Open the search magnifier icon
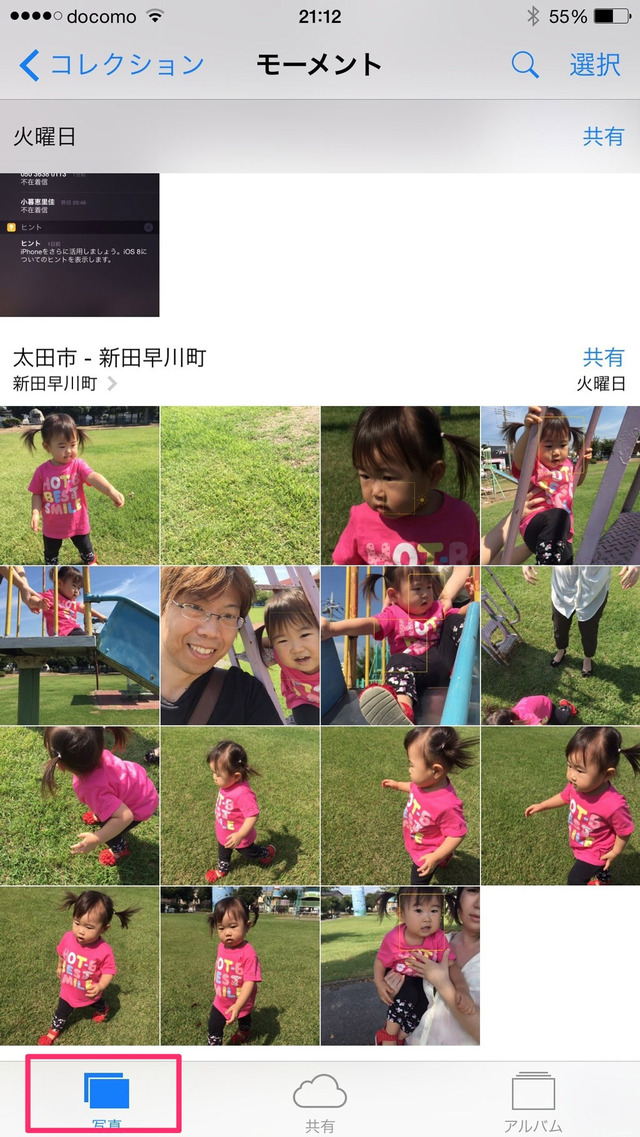The height and width of the screenshot is (1137, 640). coord(525,66)
